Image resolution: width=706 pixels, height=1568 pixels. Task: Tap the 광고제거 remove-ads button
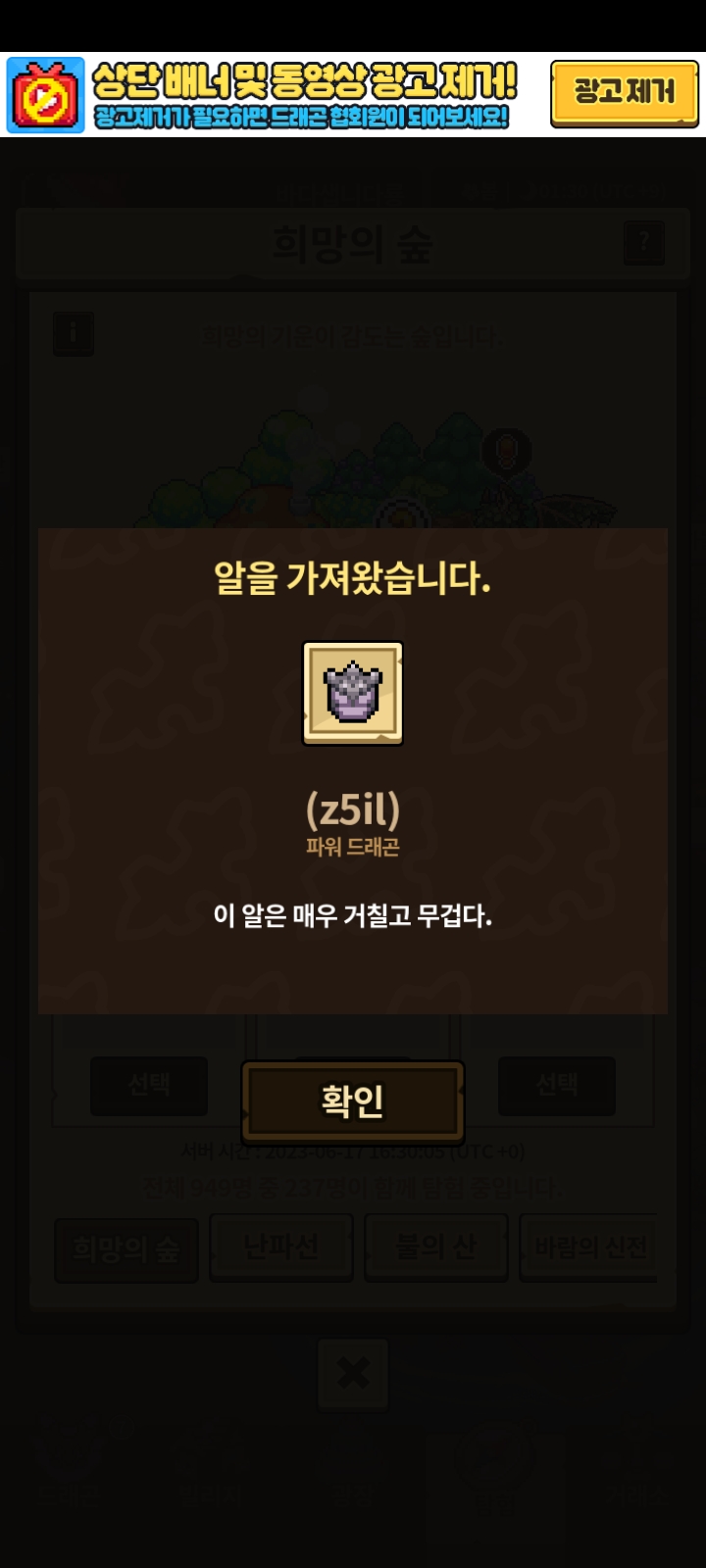624,93
